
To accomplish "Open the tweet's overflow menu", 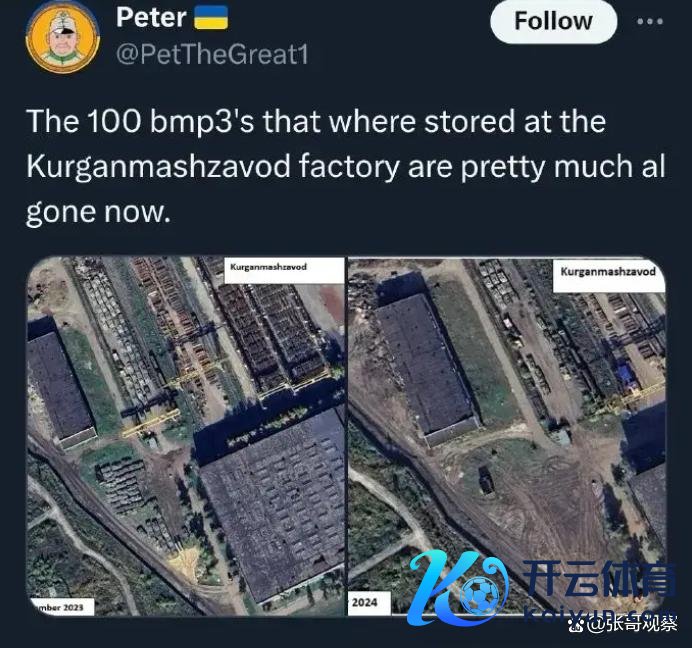I will point(650,21).
